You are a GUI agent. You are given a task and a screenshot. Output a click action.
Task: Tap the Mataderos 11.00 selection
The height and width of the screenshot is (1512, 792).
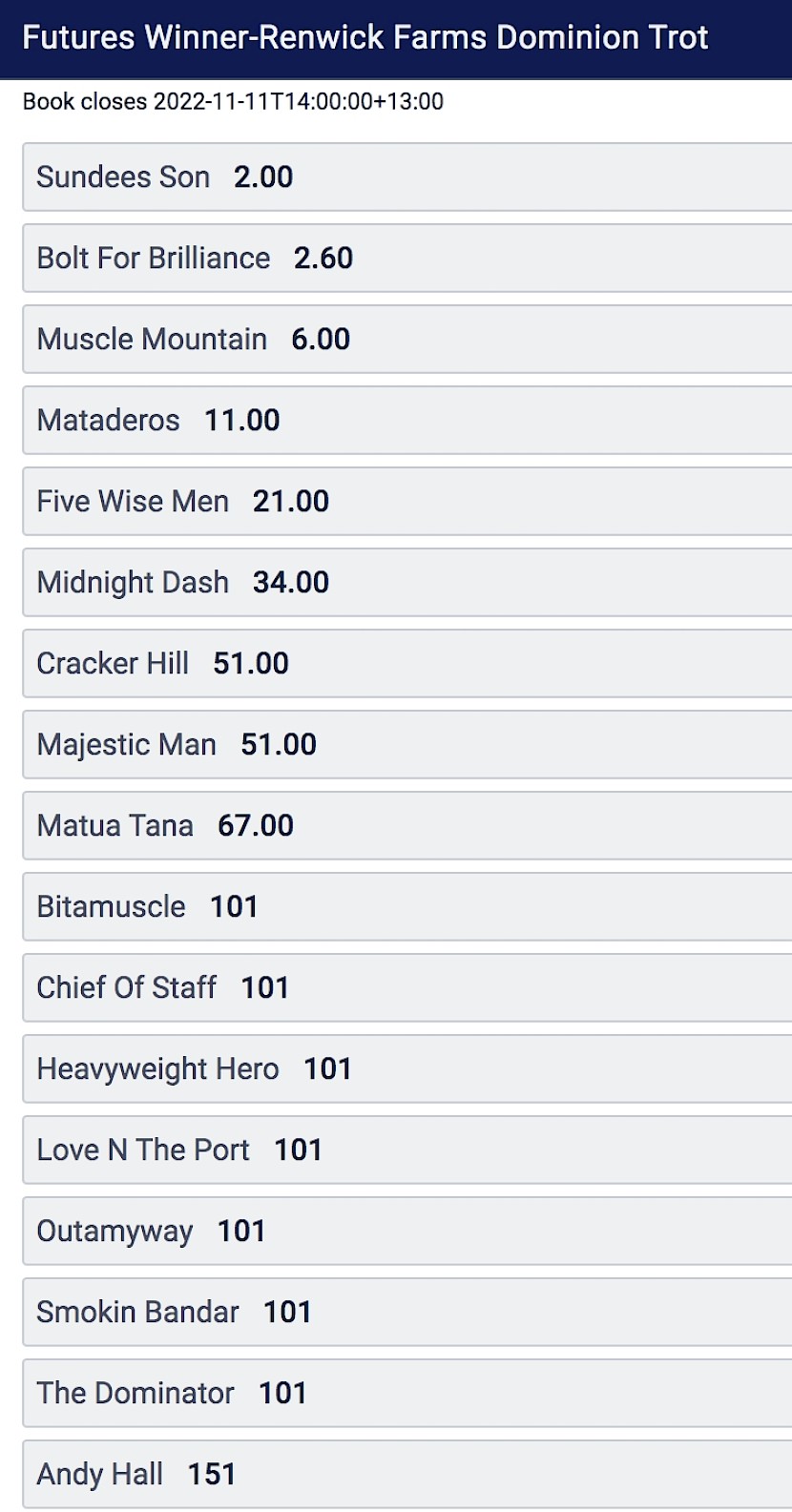point(407,420)
